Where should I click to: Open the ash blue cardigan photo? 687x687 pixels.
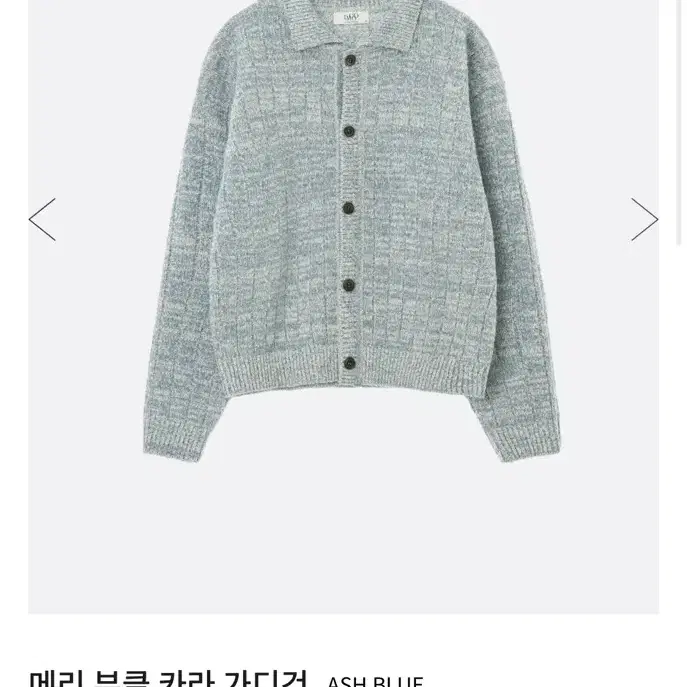point(350,240)
